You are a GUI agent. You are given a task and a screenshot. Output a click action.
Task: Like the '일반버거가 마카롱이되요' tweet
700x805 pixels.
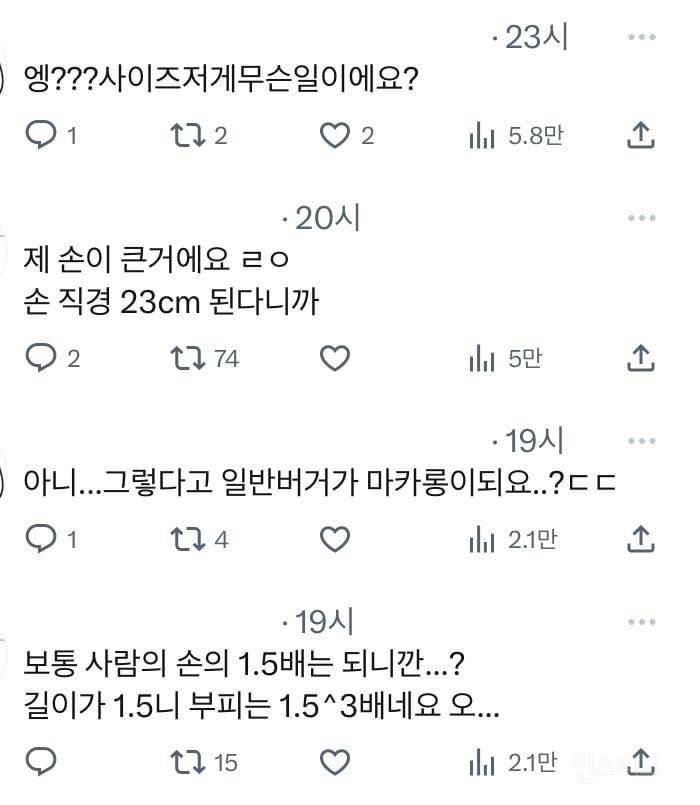click(x=335, y=540)
